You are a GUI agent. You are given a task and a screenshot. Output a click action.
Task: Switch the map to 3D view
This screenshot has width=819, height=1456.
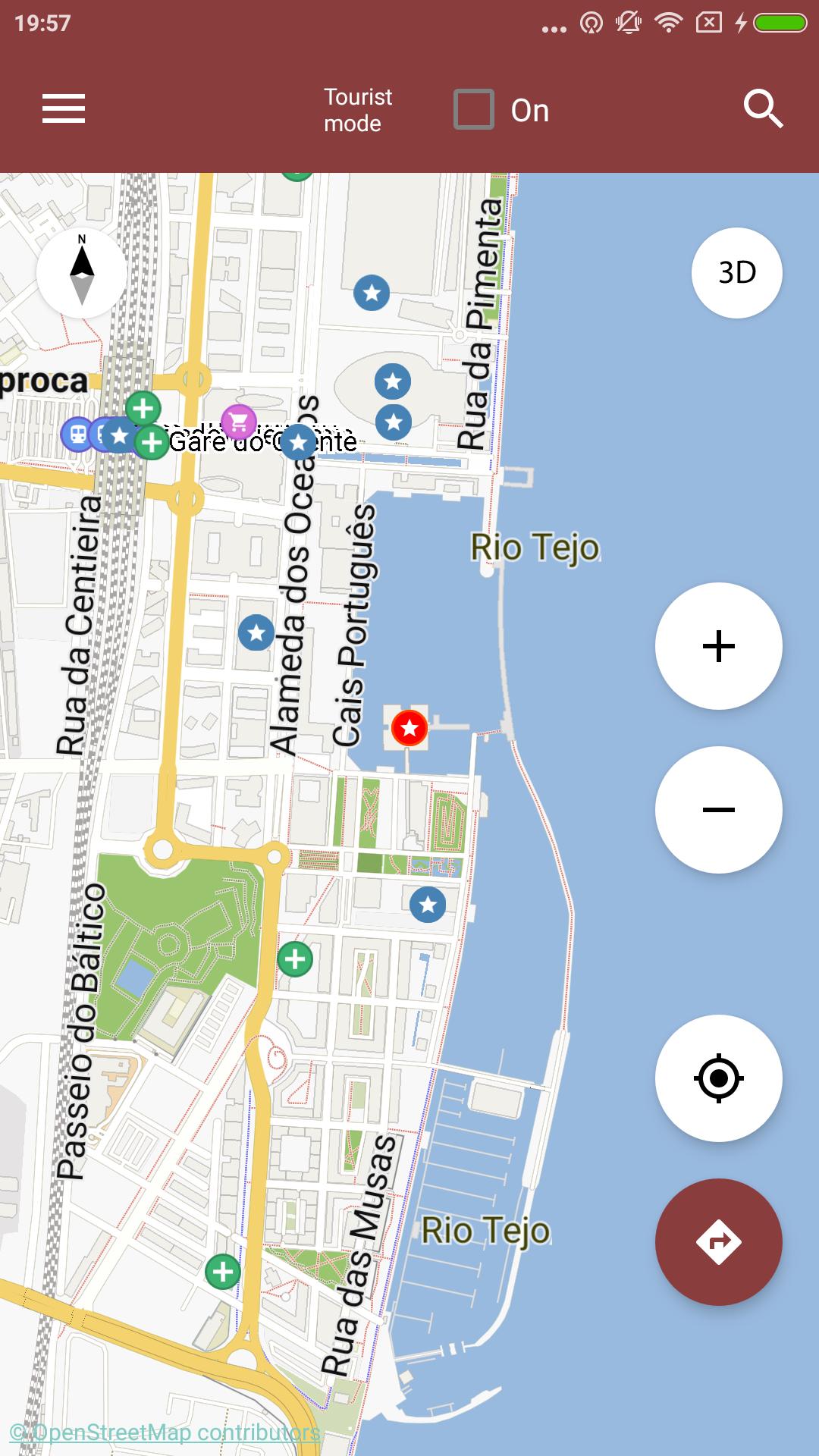point(736,272)
